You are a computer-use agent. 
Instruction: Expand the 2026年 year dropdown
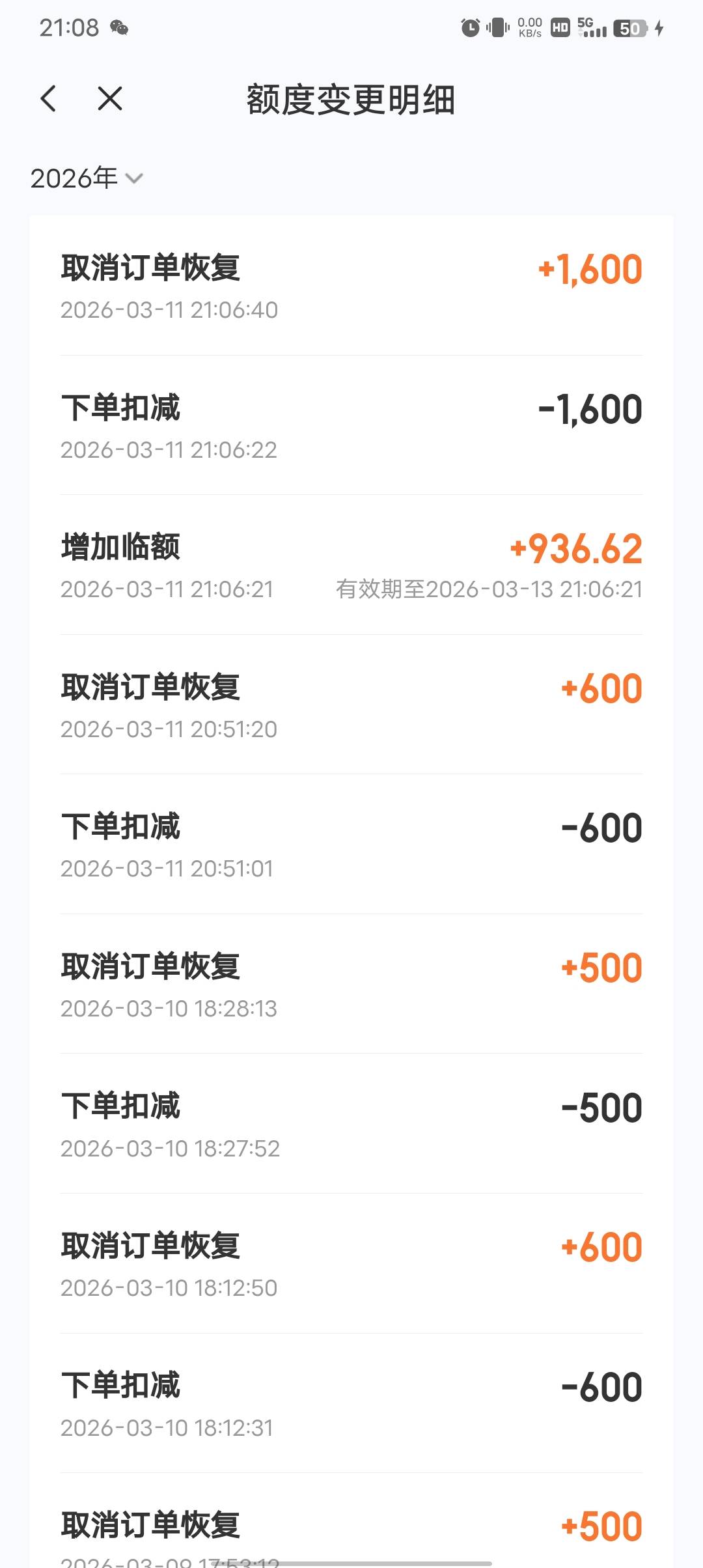pos(87,178)
